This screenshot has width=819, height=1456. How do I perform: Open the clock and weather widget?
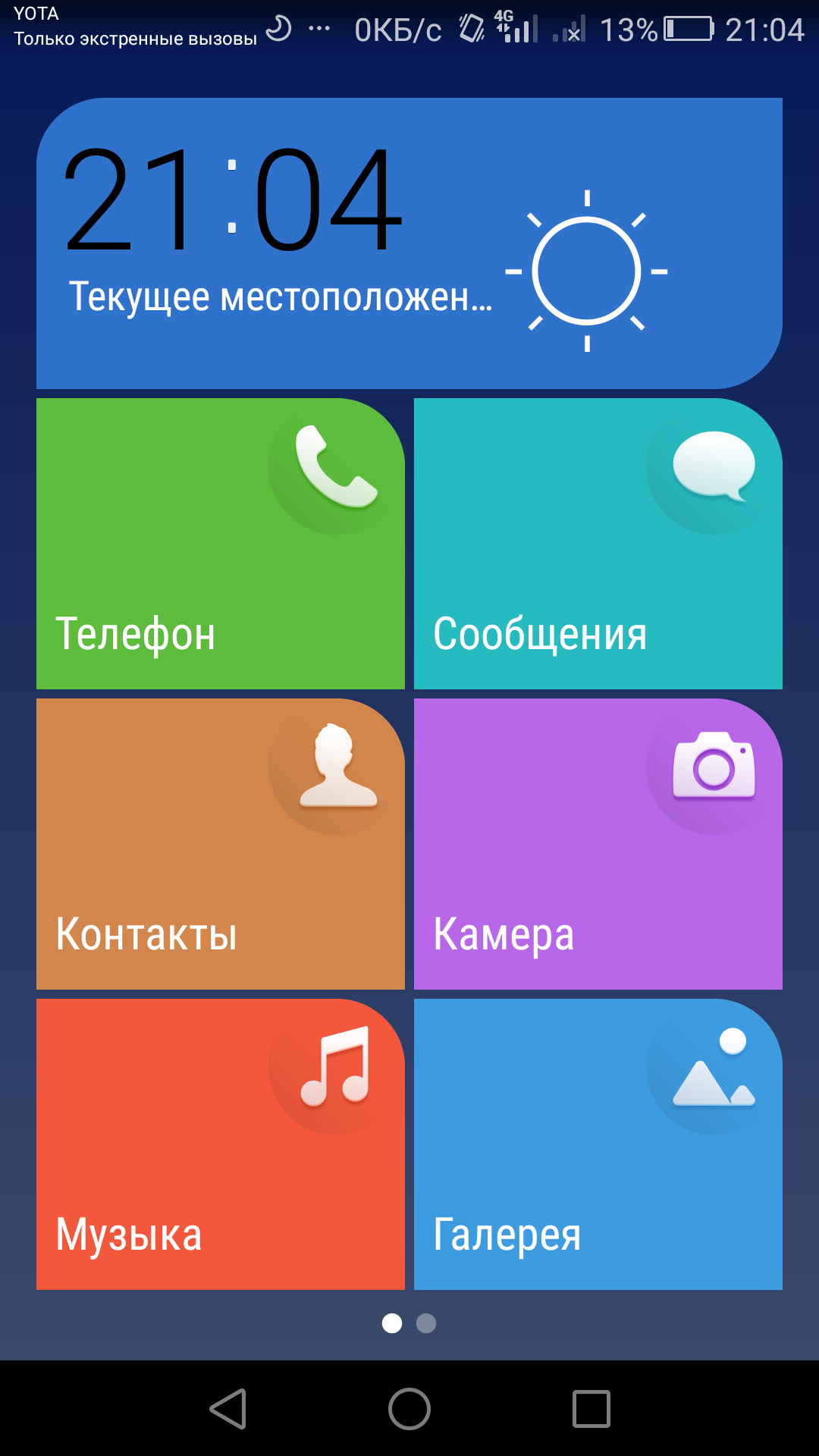(409, 243)
